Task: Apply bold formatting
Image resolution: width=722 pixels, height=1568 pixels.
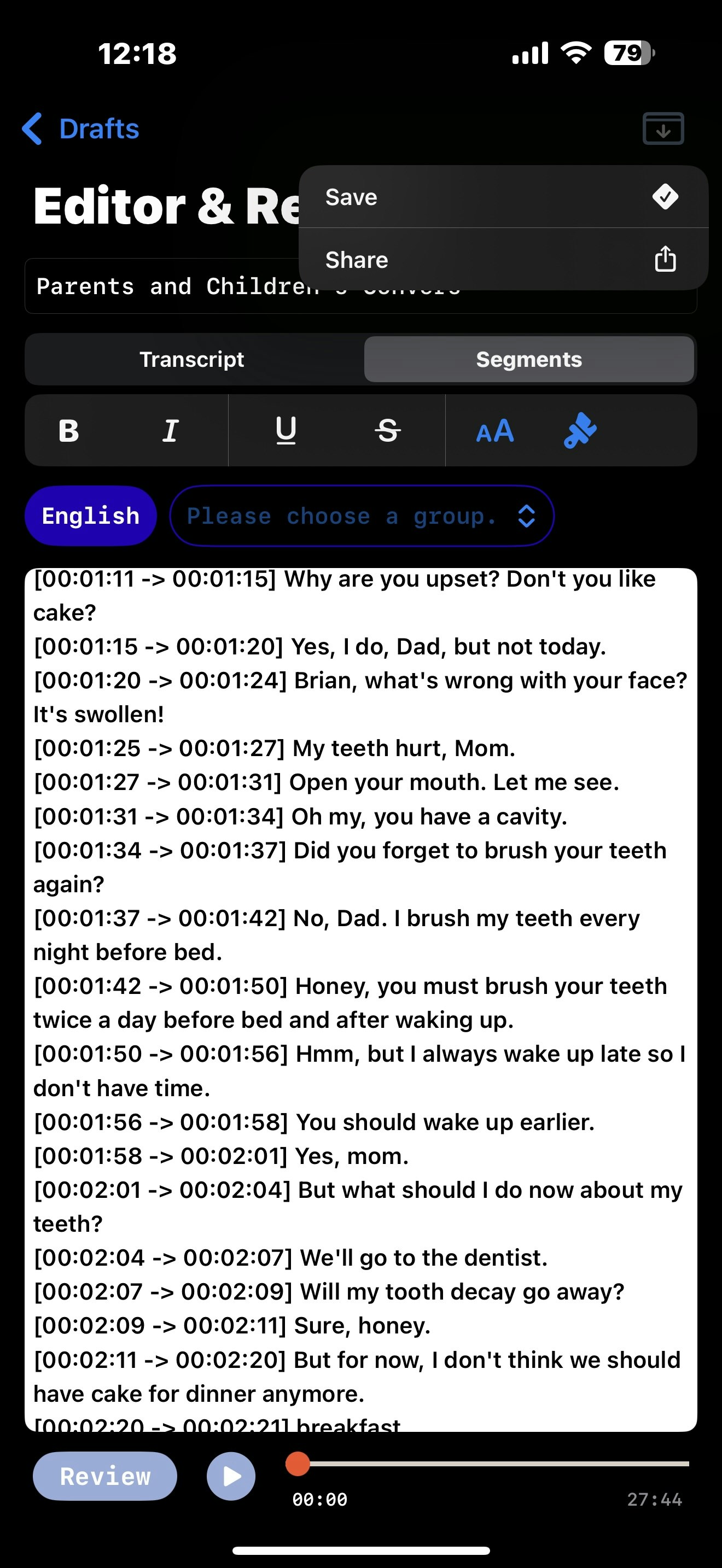Action: pyautogui.click(x=69, y=430)
